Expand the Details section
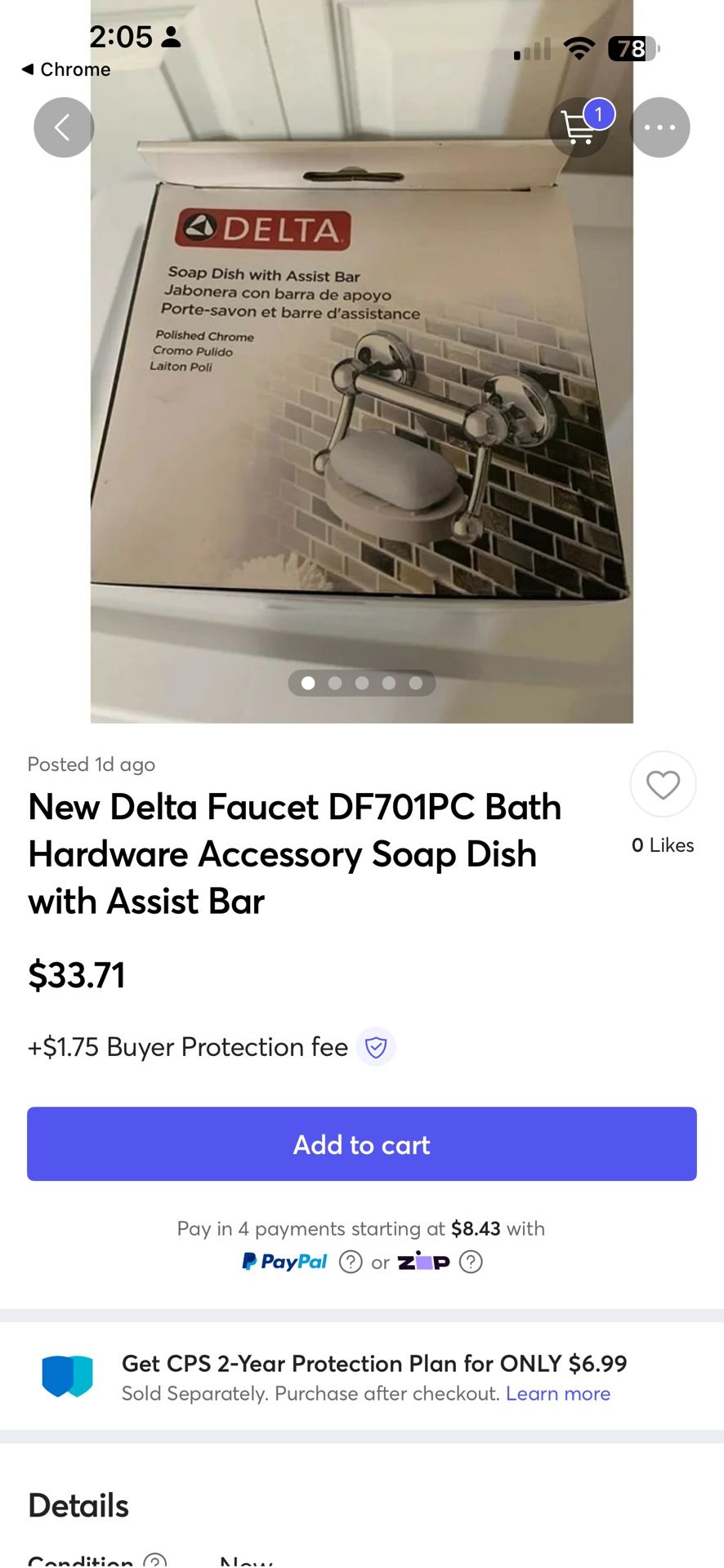This screenshot has height=1568, width=724. (x=78, y=1505)
